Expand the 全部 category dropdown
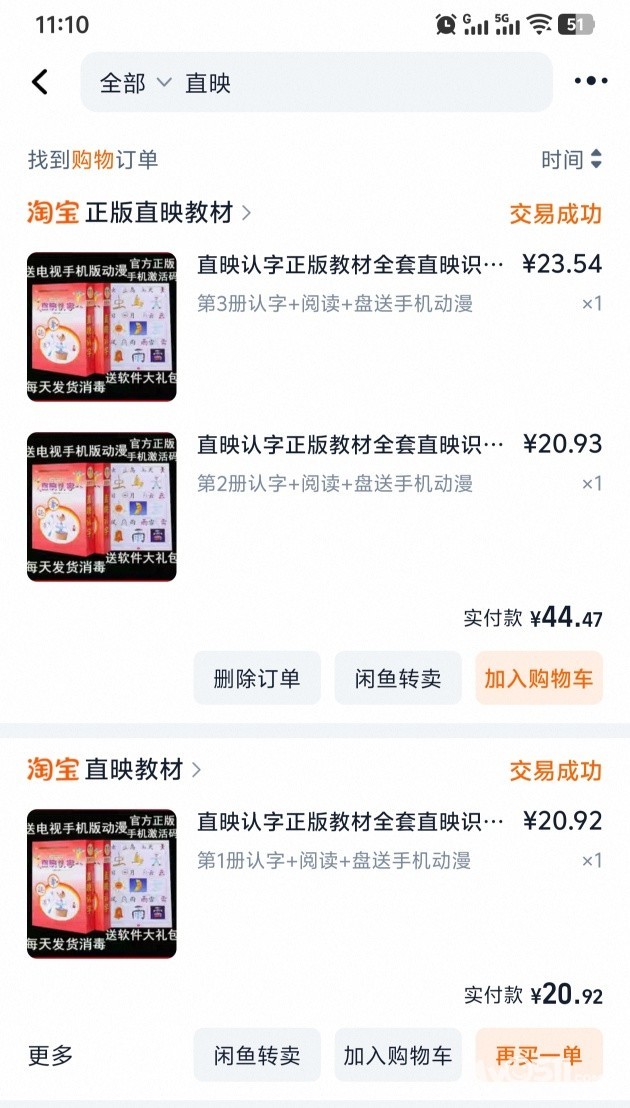The height and width of the screenshot is (1108, 630). [135, 83]
